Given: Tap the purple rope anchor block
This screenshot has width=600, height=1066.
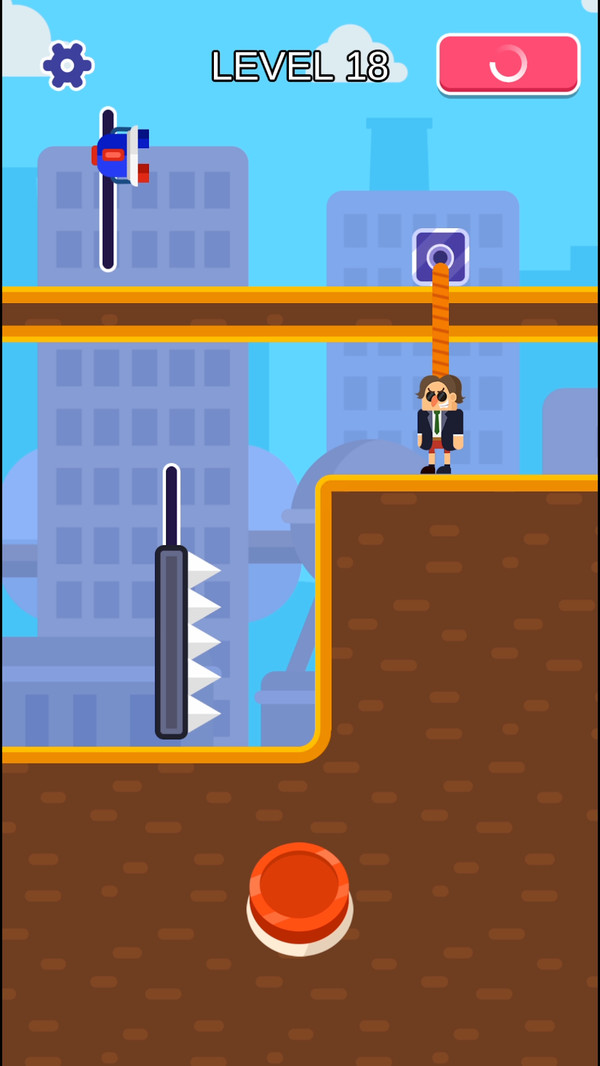Looking at the screenshot, I should 440,256.
